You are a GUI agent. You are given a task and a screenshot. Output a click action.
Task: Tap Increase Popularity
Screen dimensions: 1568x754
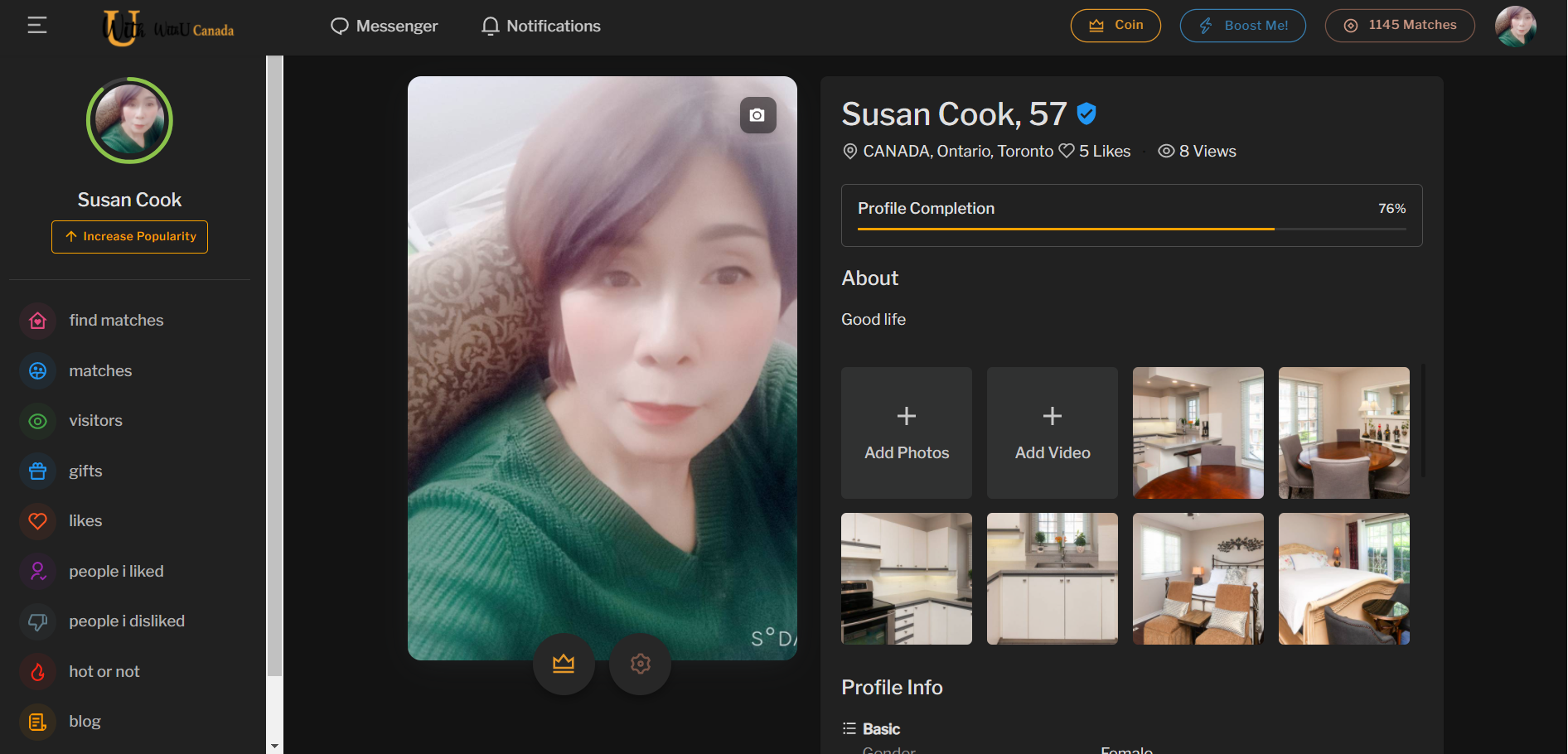(x=129, y=237)
